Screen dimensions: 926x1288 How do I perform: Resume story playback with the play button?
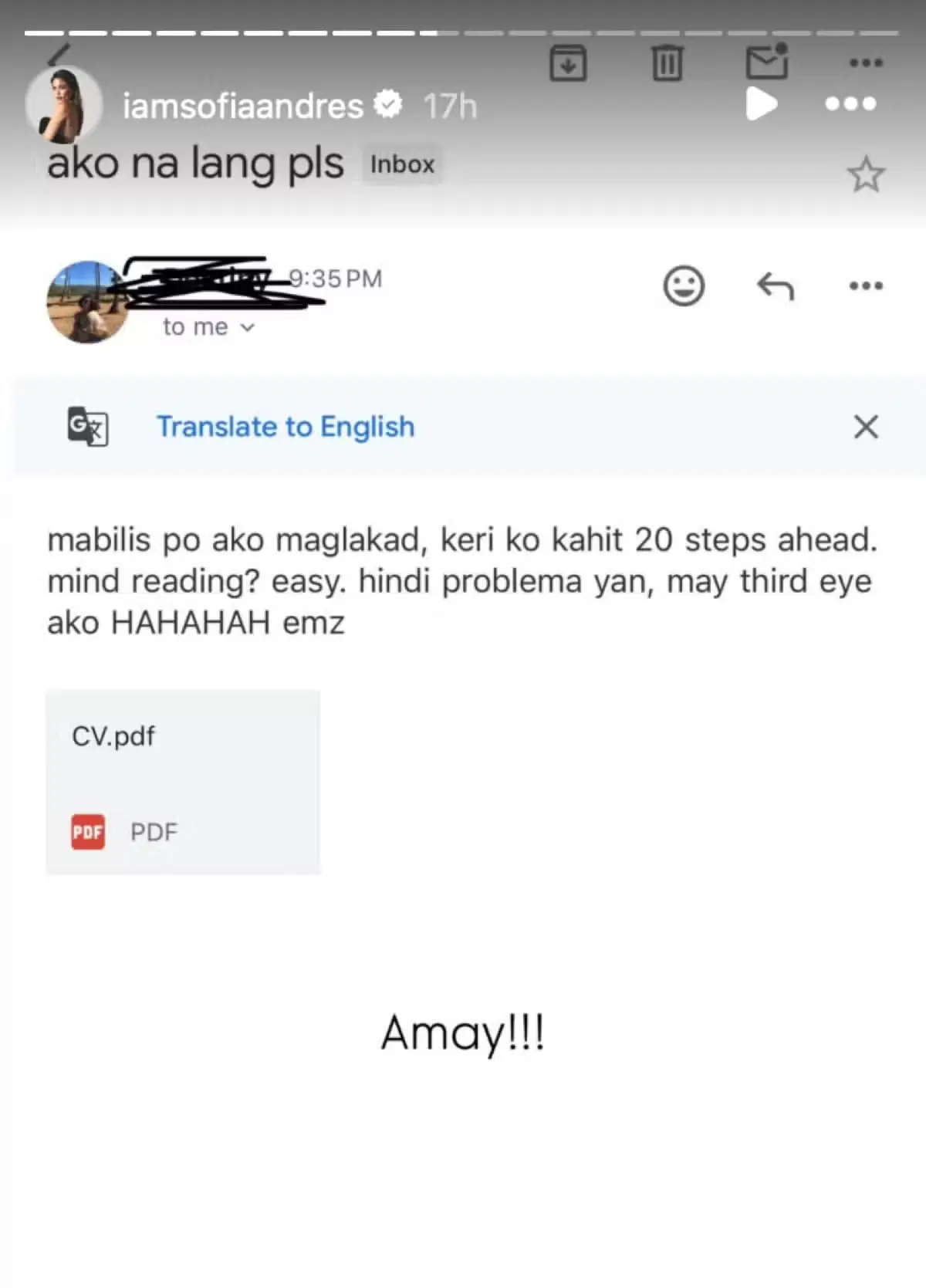[761, 103]
